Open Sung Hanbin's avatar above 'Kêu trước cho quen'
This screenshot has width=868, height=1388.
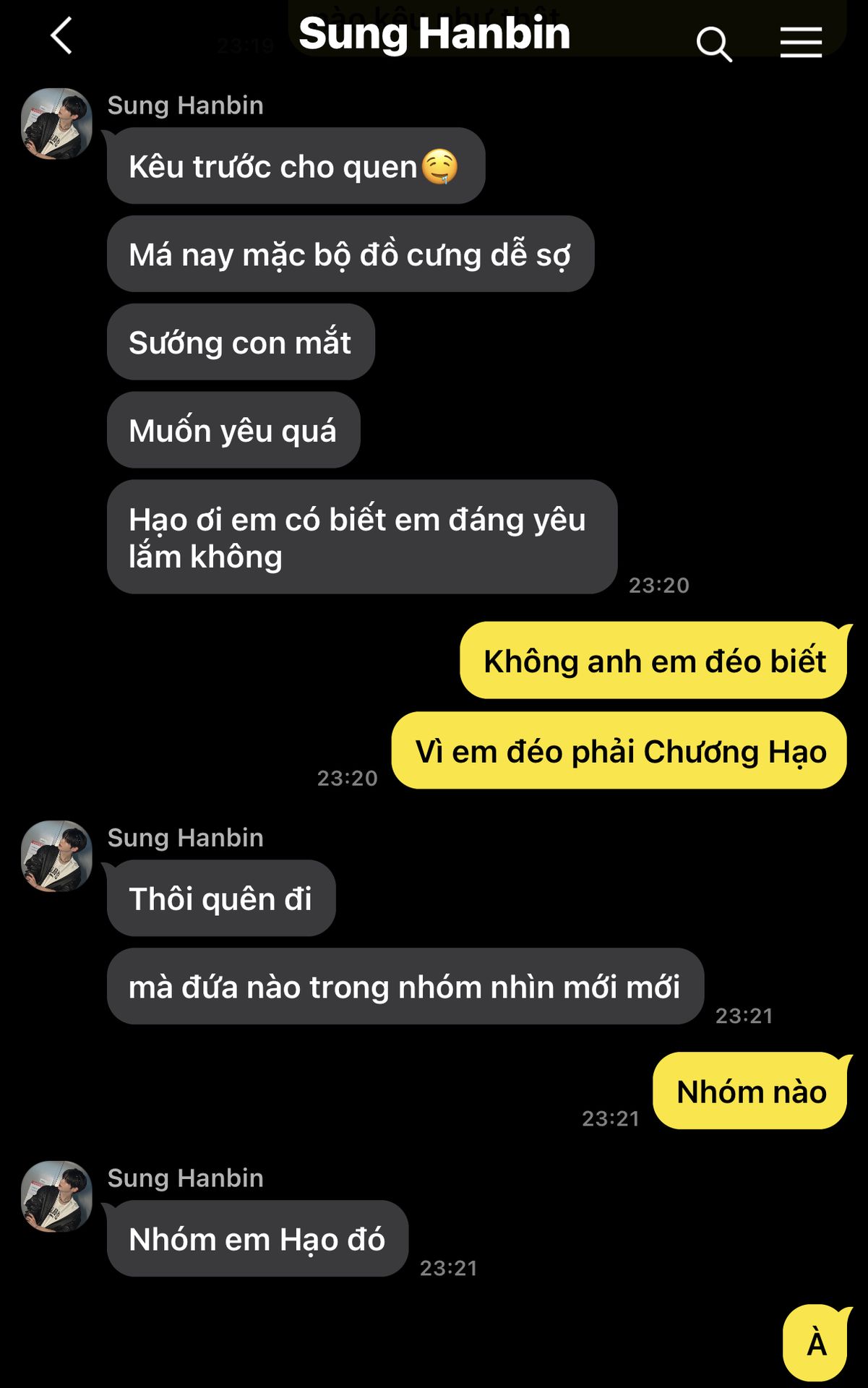point(56,124)
